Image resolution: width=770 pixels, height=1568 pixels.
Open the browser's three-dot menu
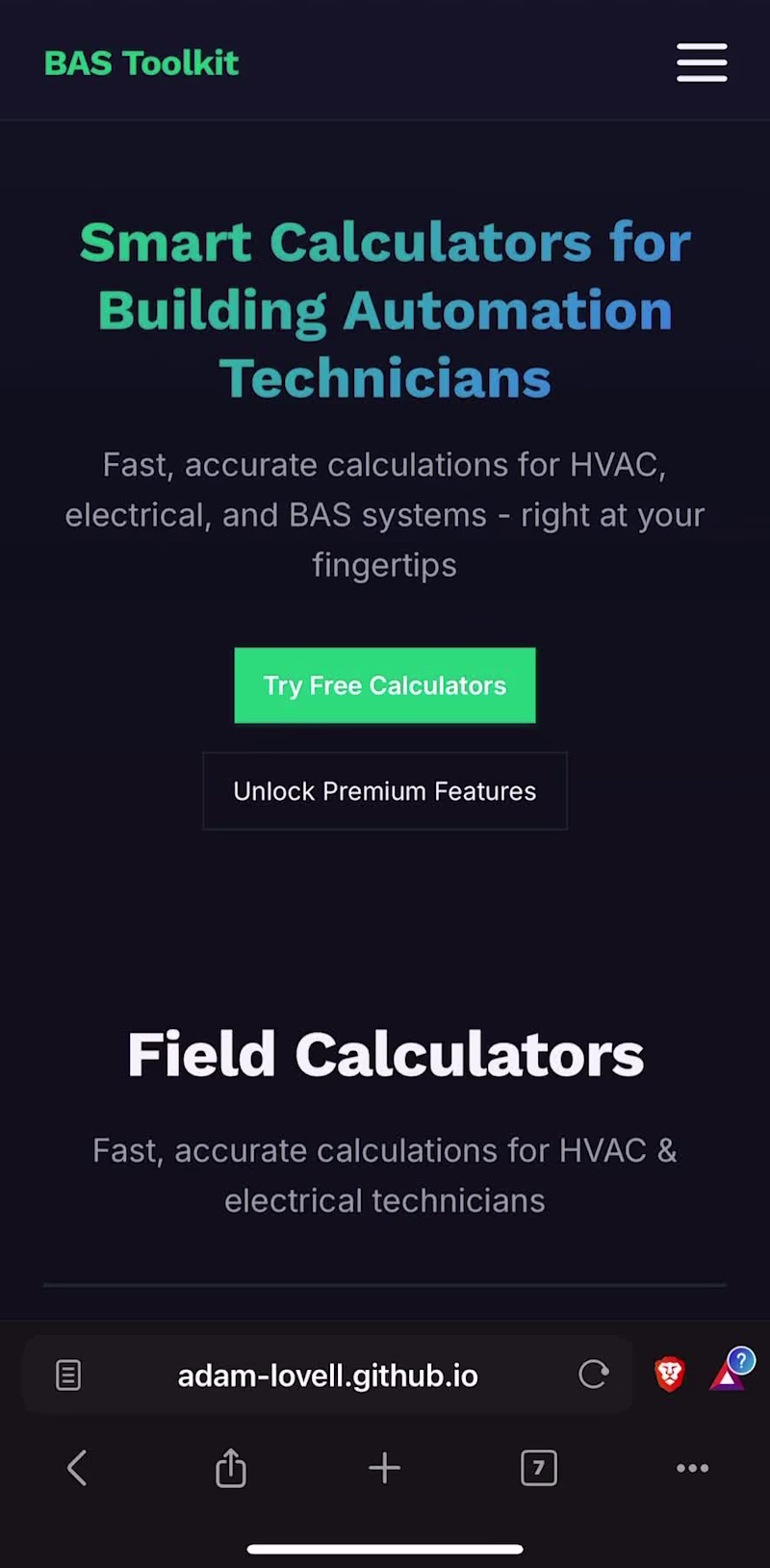[692, 1468]
